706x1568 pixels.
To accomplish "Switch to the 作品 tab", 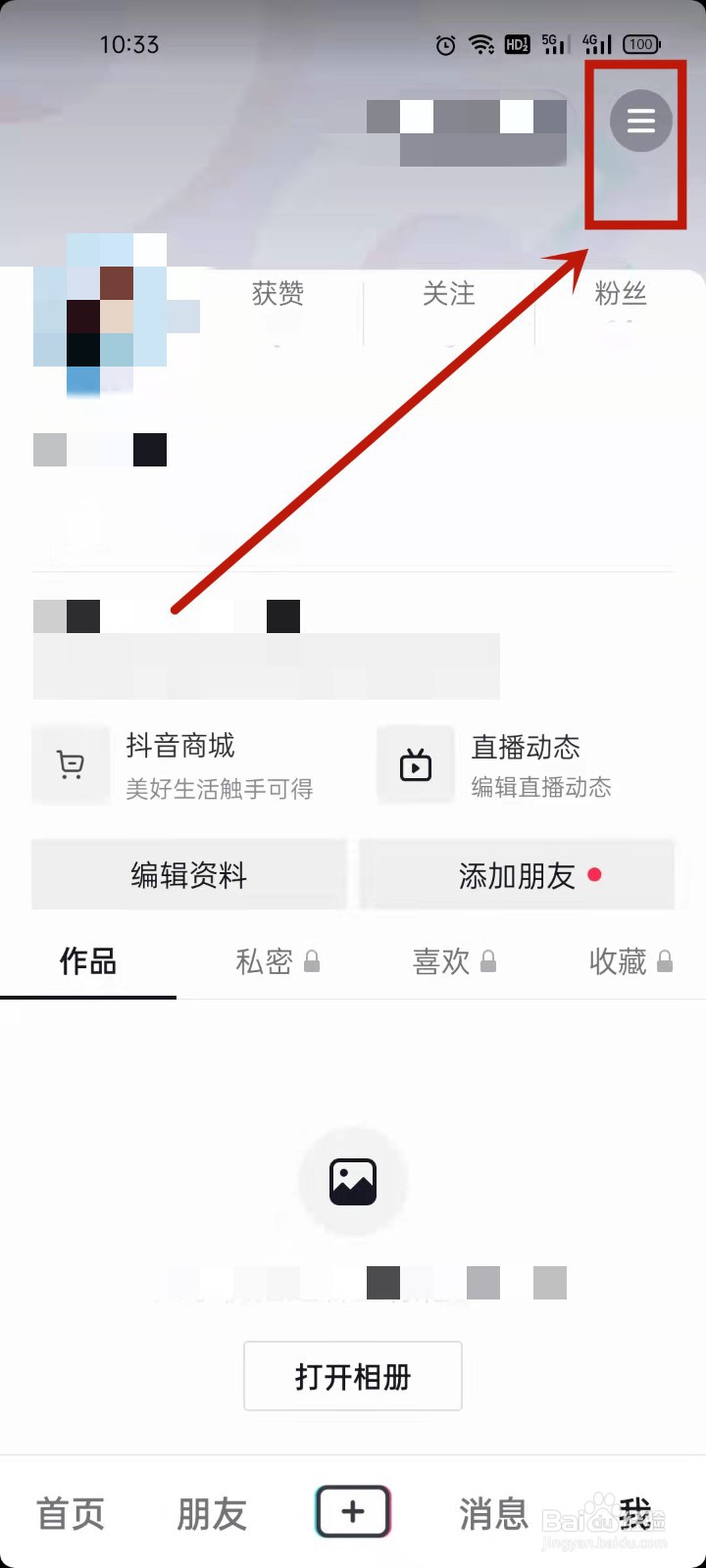I will pos(86,961).
